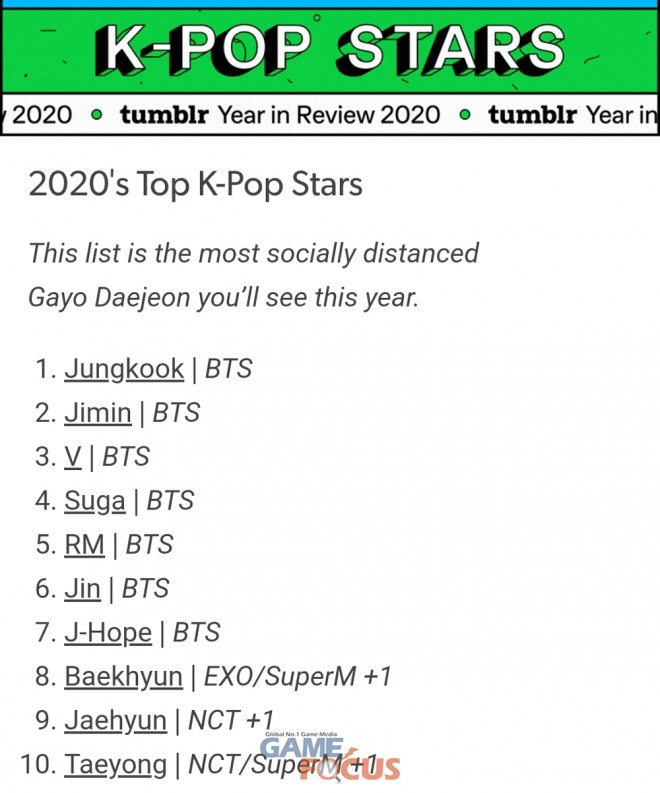Open the Jin link
The image size is (660, 793).
(82, 589)
